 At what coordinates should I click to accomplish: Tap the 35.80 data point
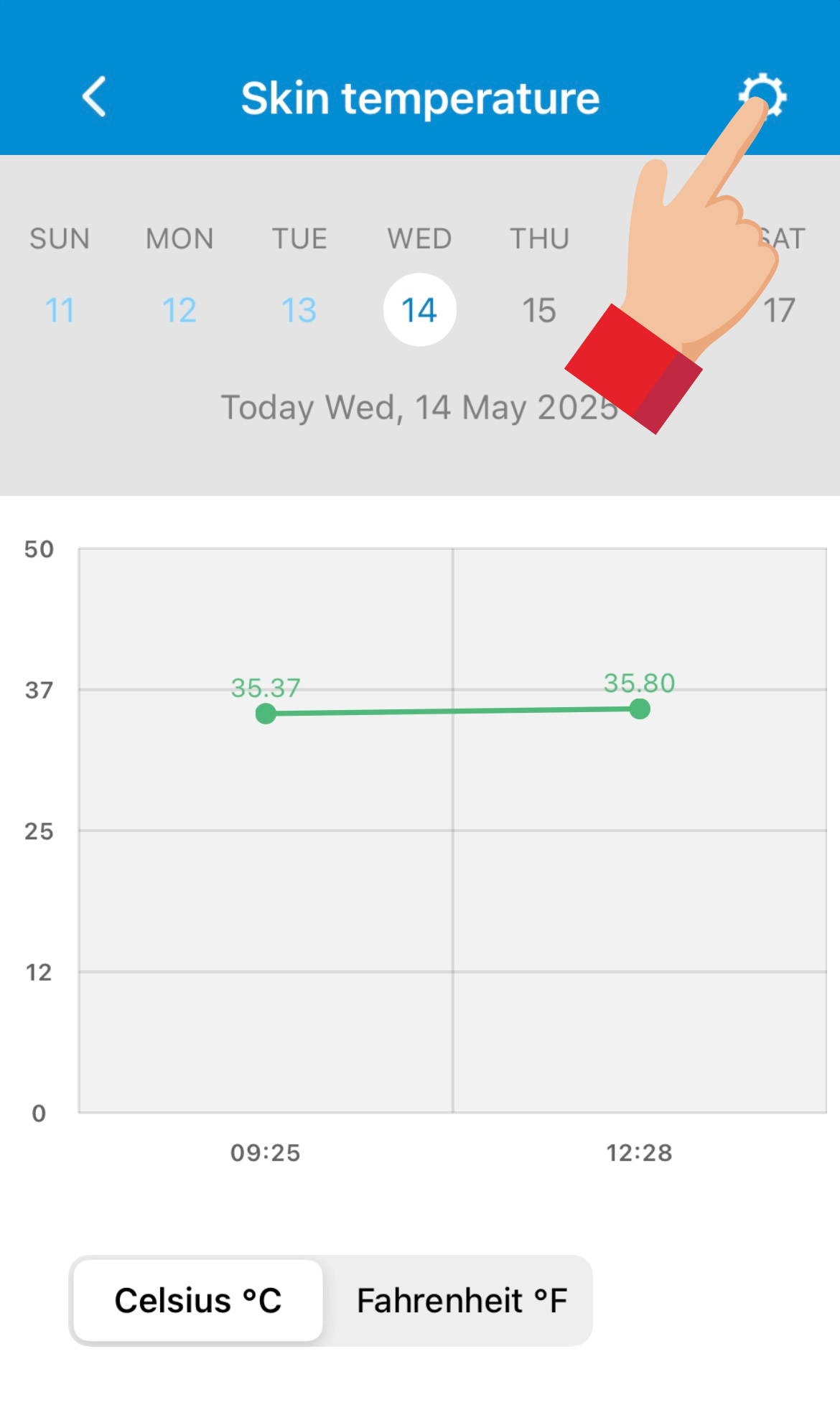click(640, 709)
